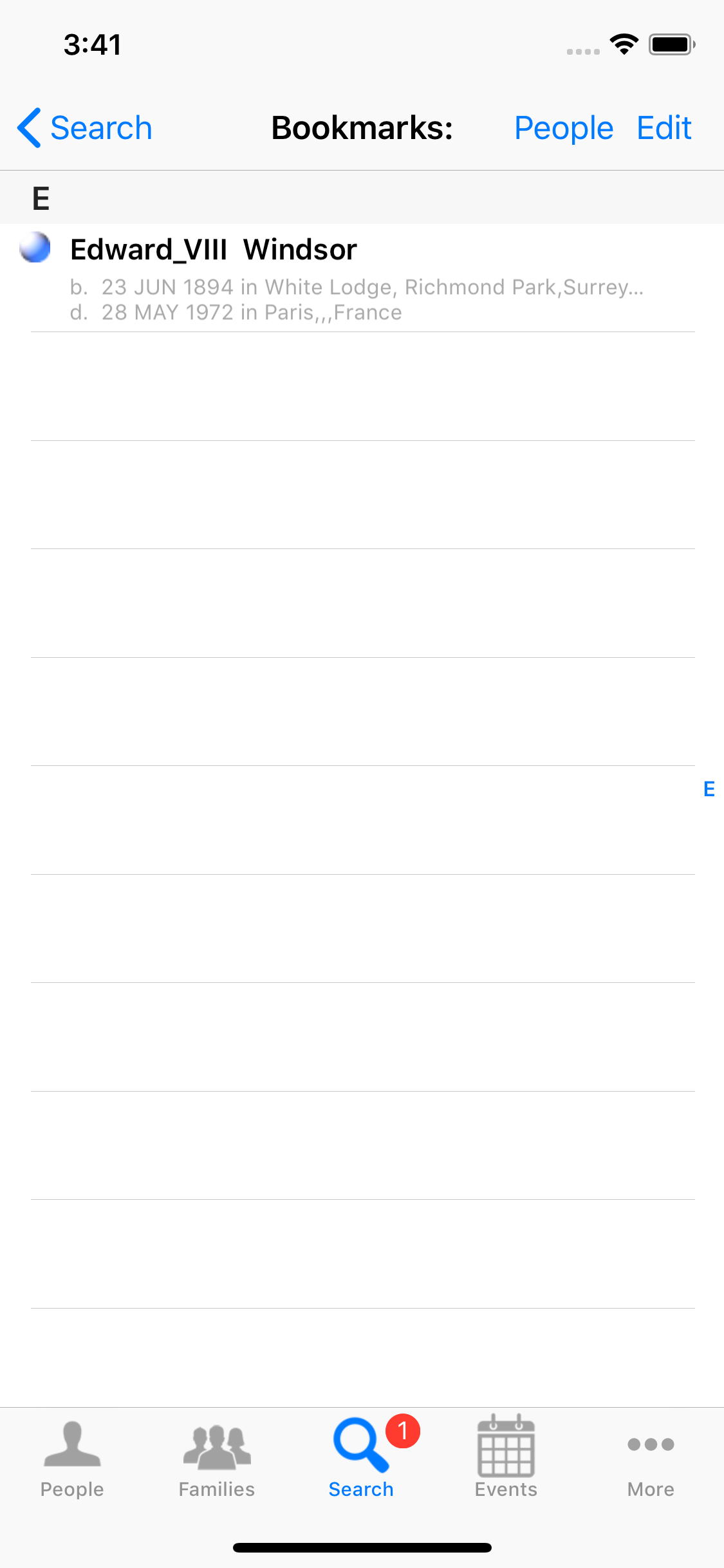
Task: Switch to the People tab
Action: (72, 1458)
